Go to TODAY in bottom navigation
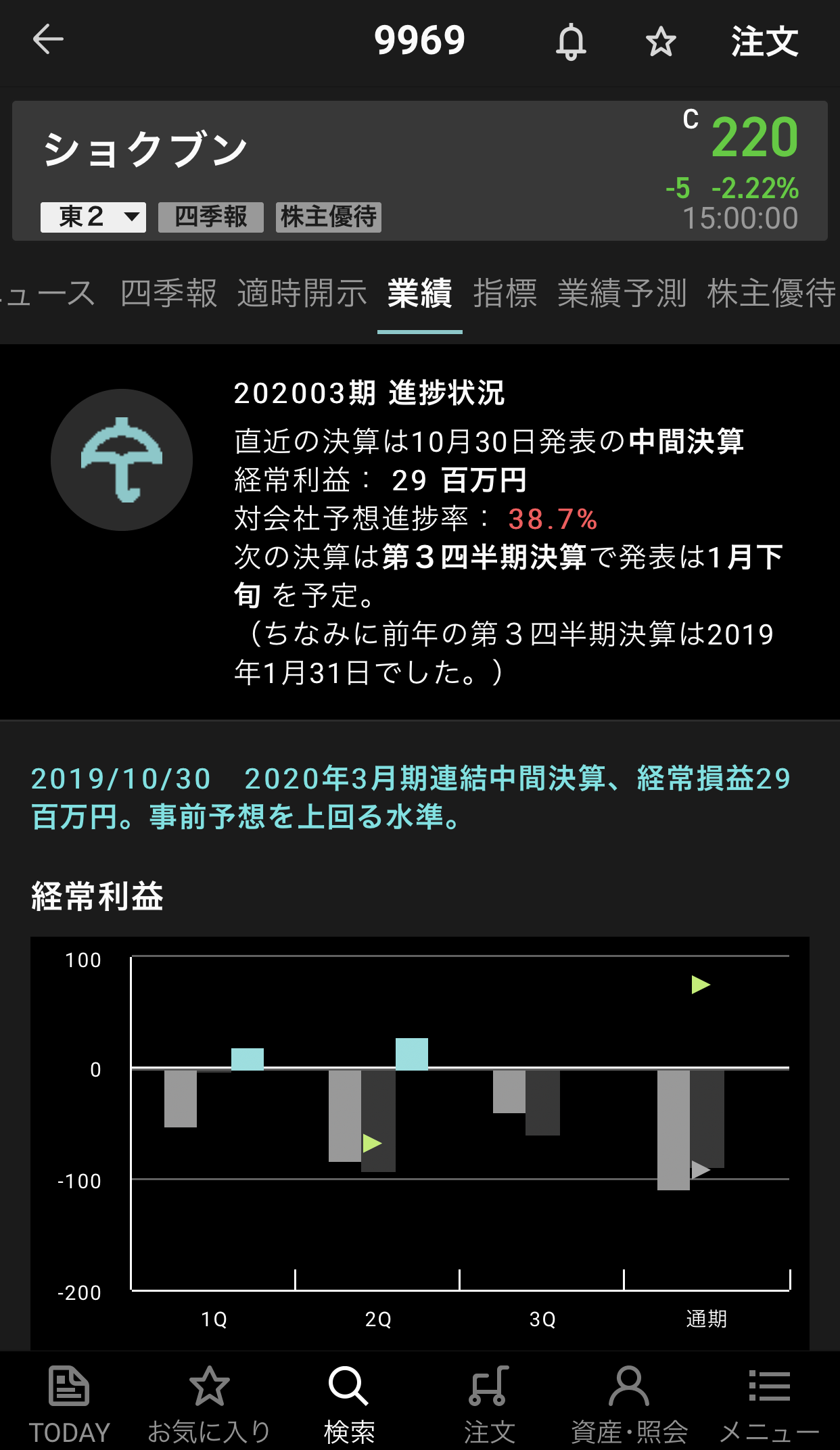 coord(69,1404)
